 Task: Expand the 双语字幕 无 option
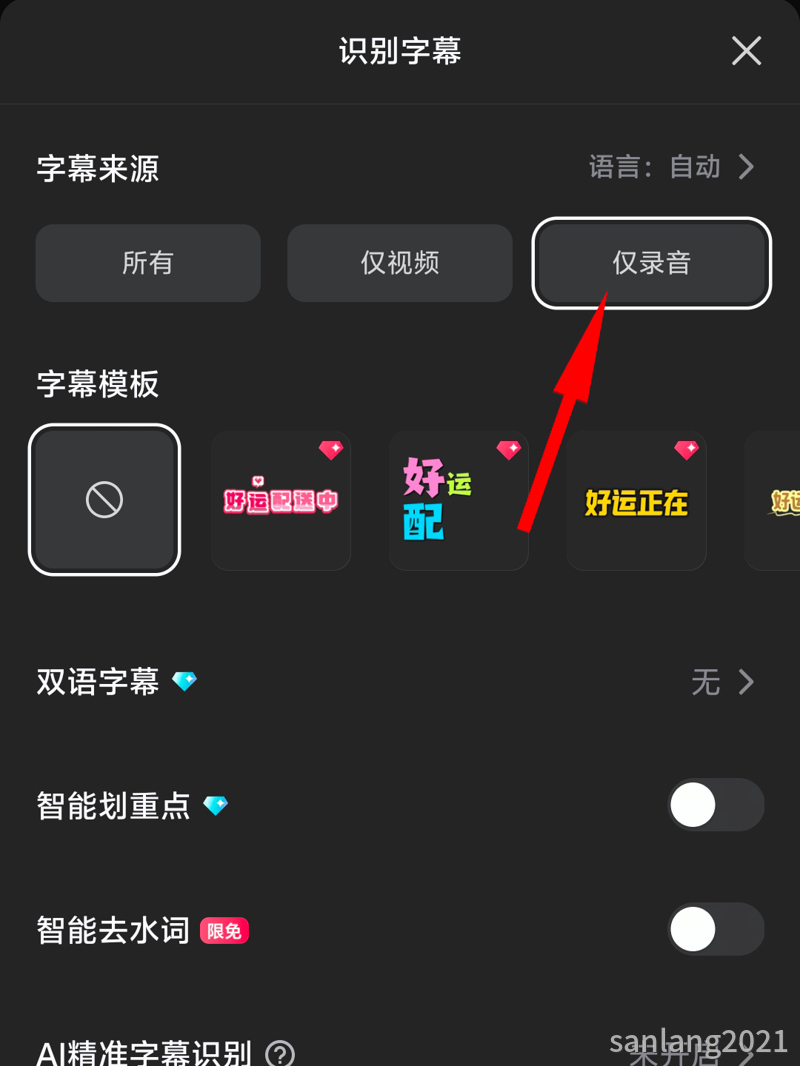(x=723, y=682)
